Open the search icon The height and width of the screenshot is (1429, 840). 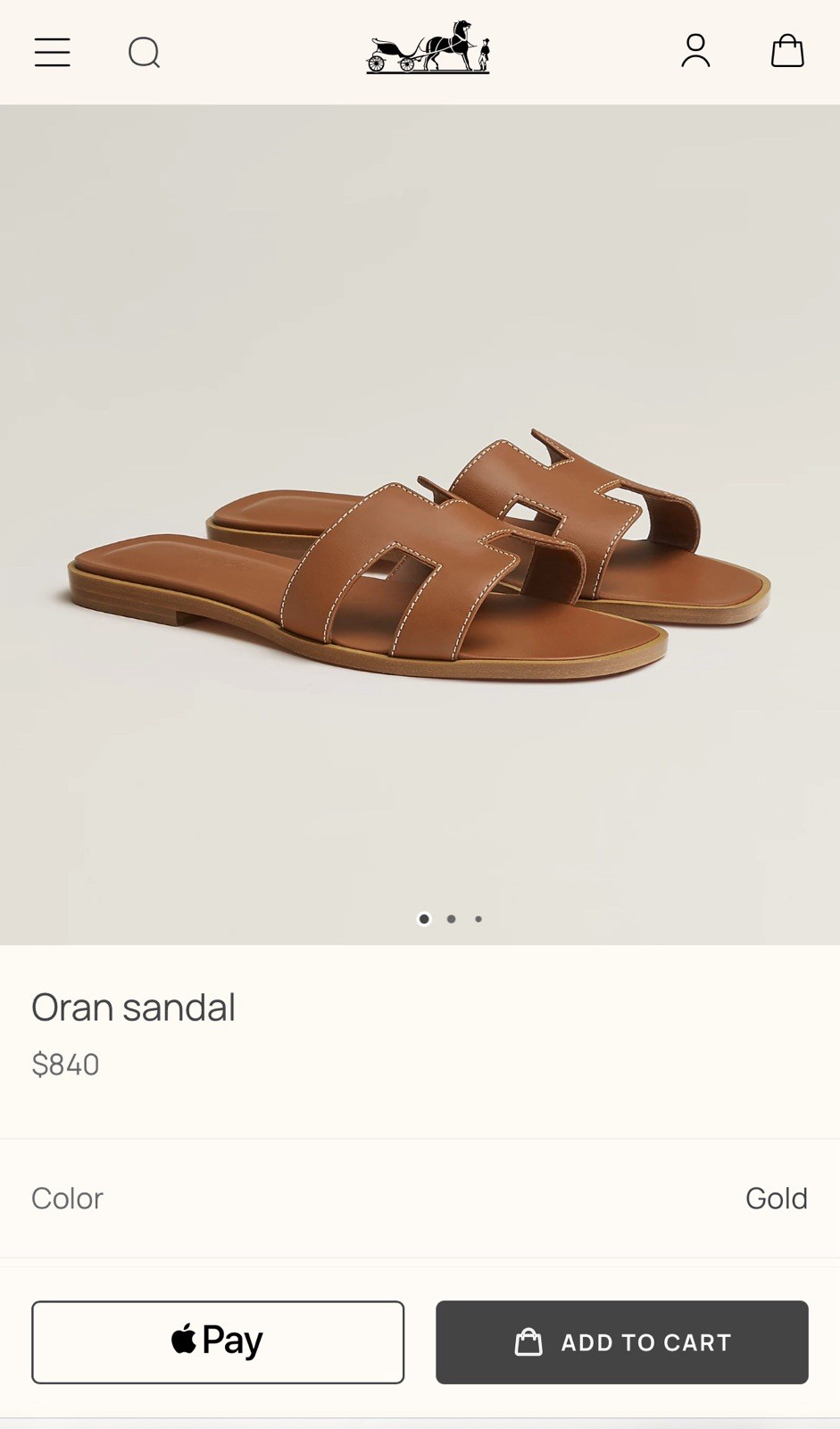tap(144, 52)
